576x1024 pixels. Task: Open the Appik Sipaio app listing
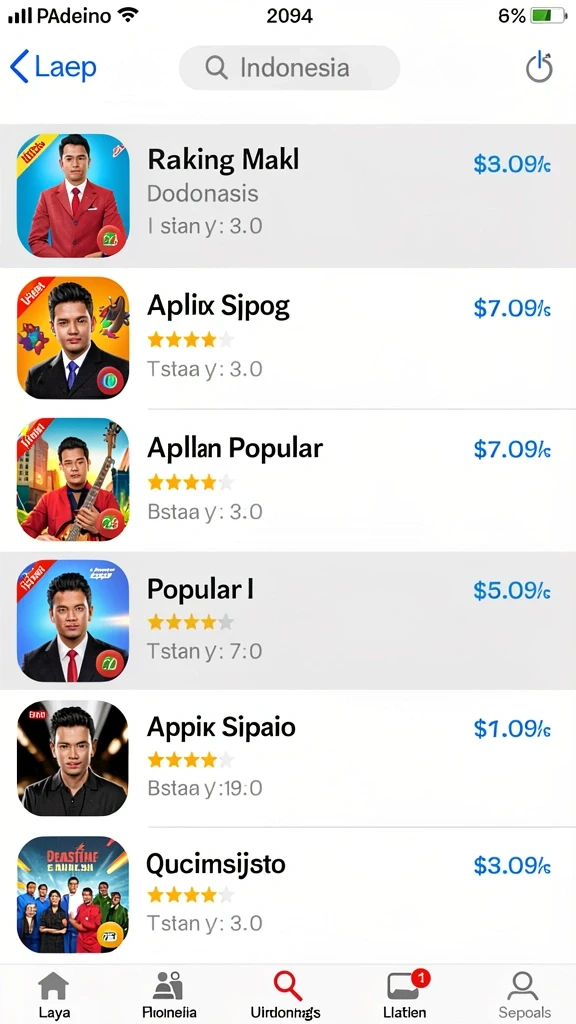pos(288,758)
